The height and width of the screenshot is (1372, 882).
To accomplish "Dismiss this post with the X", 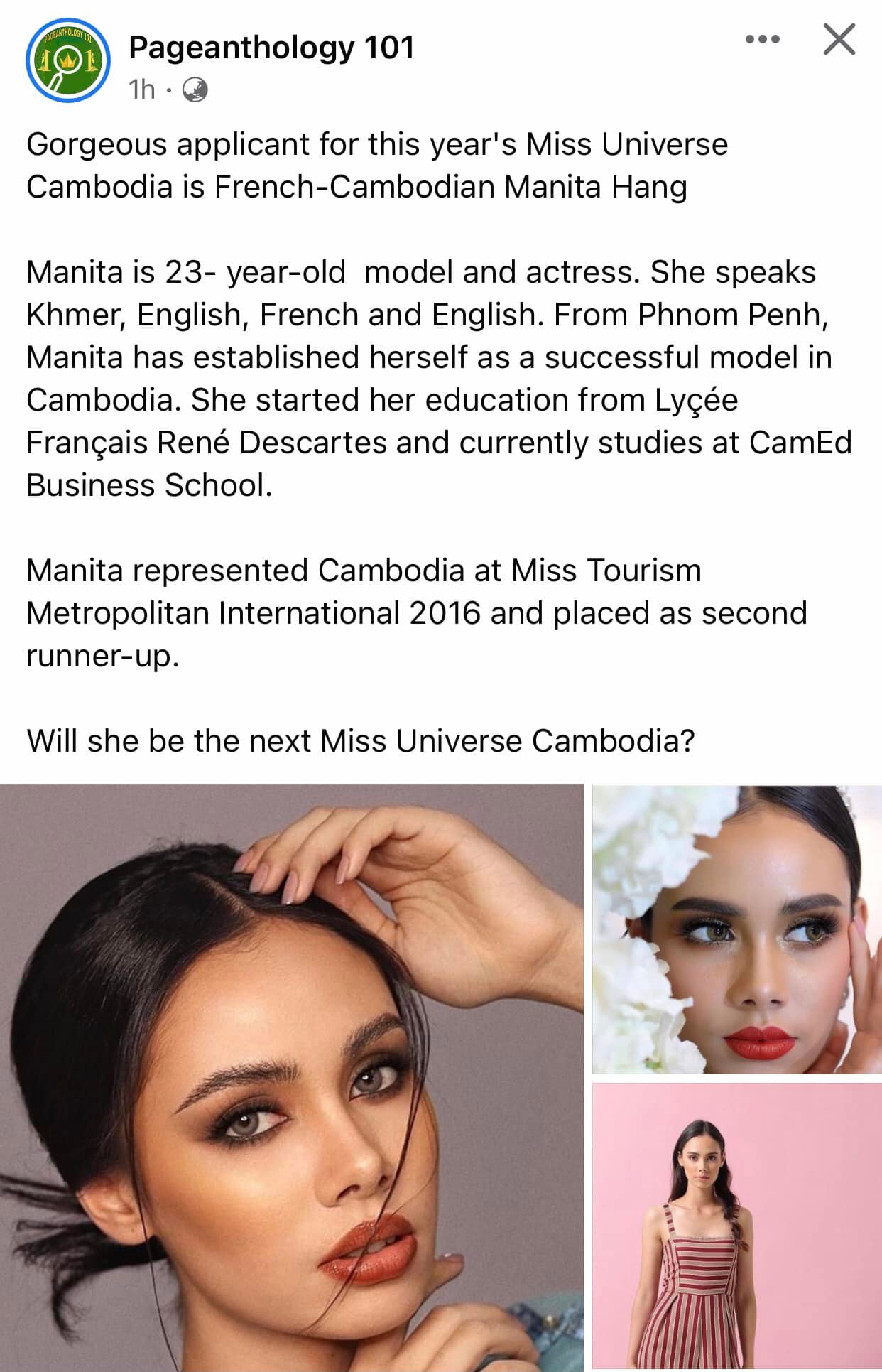I will coord(839,39).
